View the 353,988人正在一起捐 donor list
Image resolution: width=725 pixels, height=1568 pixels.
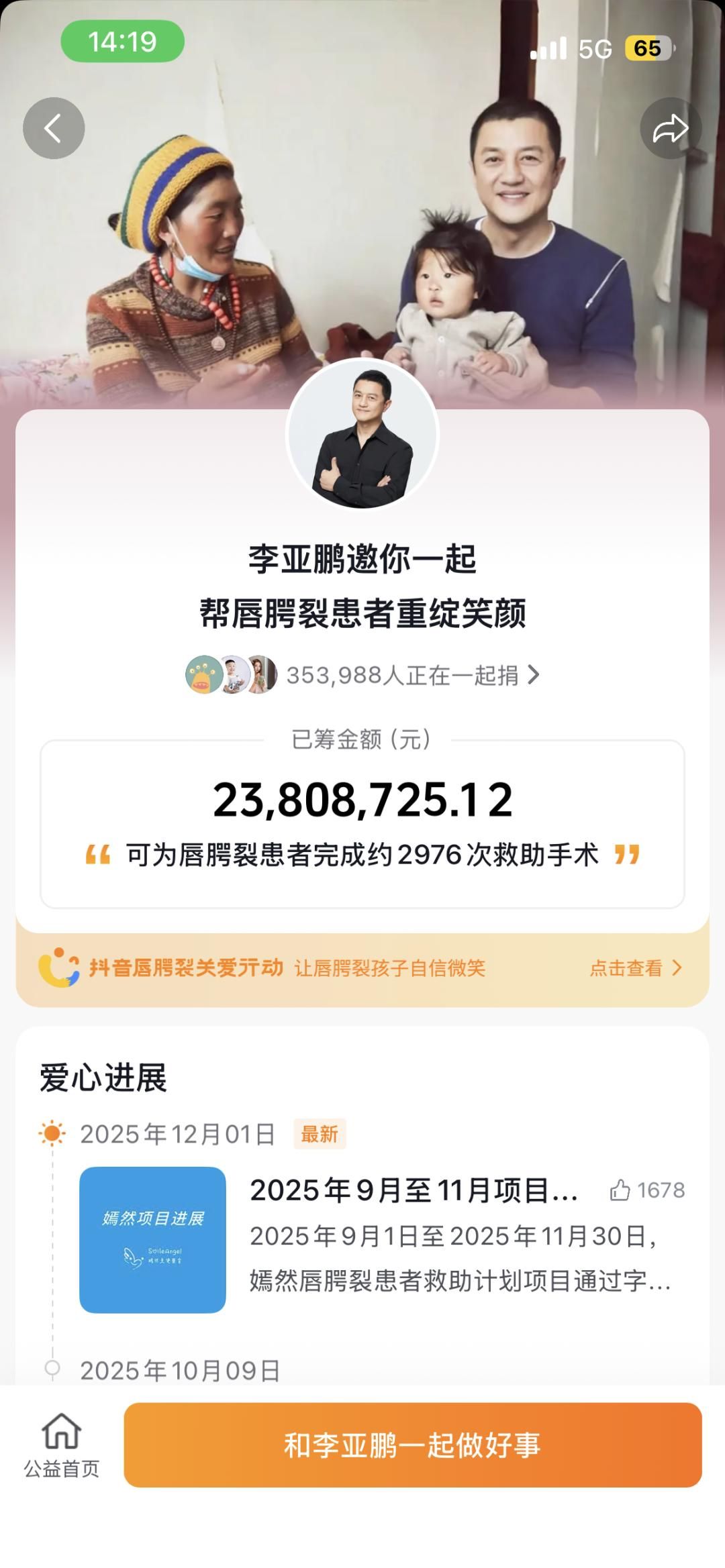403,675
